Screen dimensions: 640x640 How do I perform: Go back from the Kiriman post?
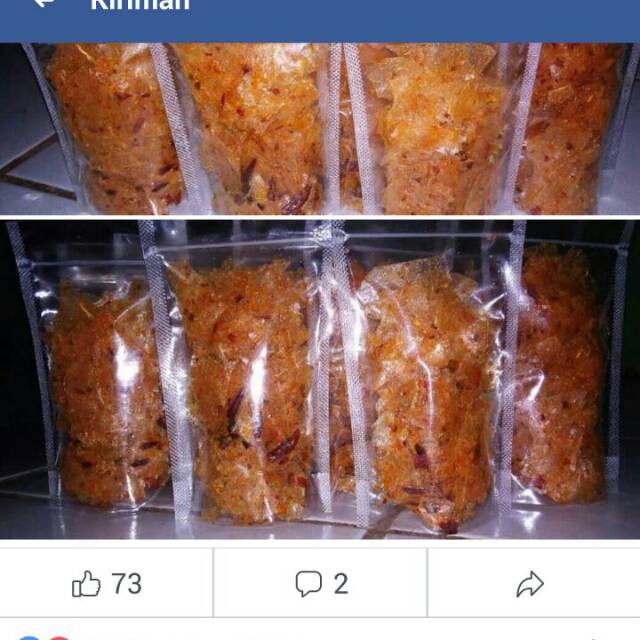pyautogui.click(x=42, y=4)
